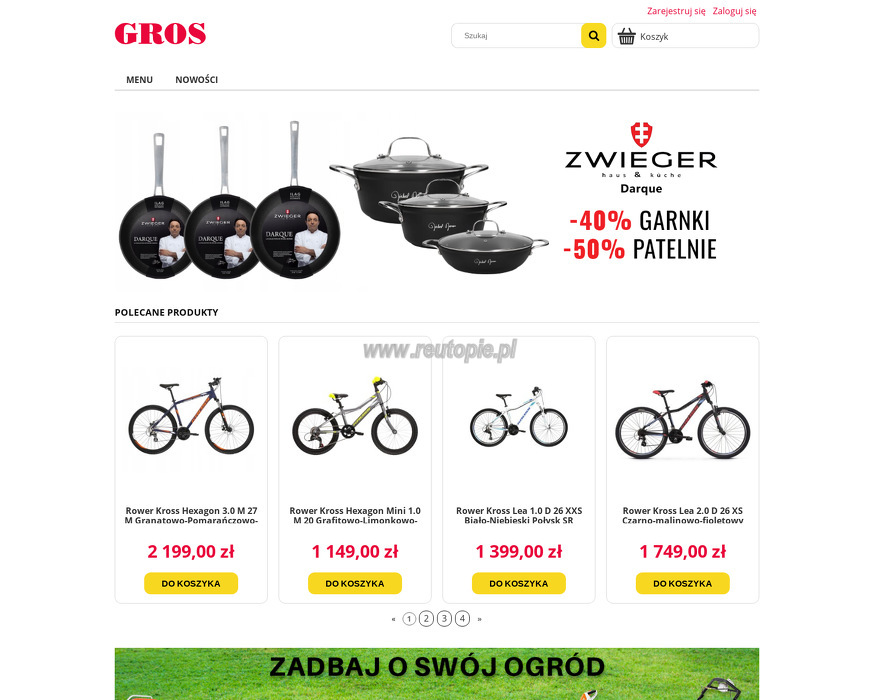Open the MENU navigation item
This screenshot has width=874, height=700.
139,79
